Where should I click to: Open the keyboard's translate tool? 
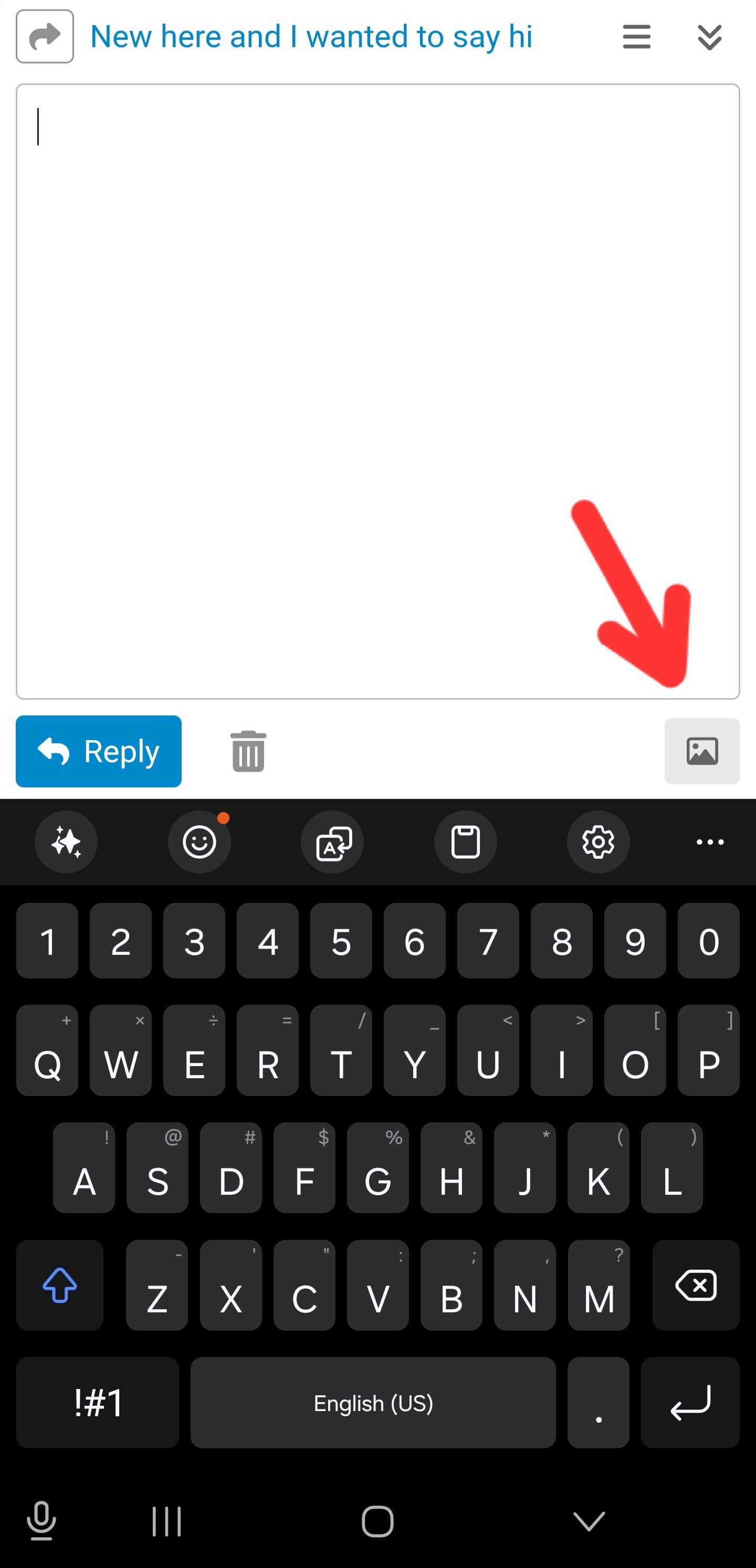coord(332,842)
